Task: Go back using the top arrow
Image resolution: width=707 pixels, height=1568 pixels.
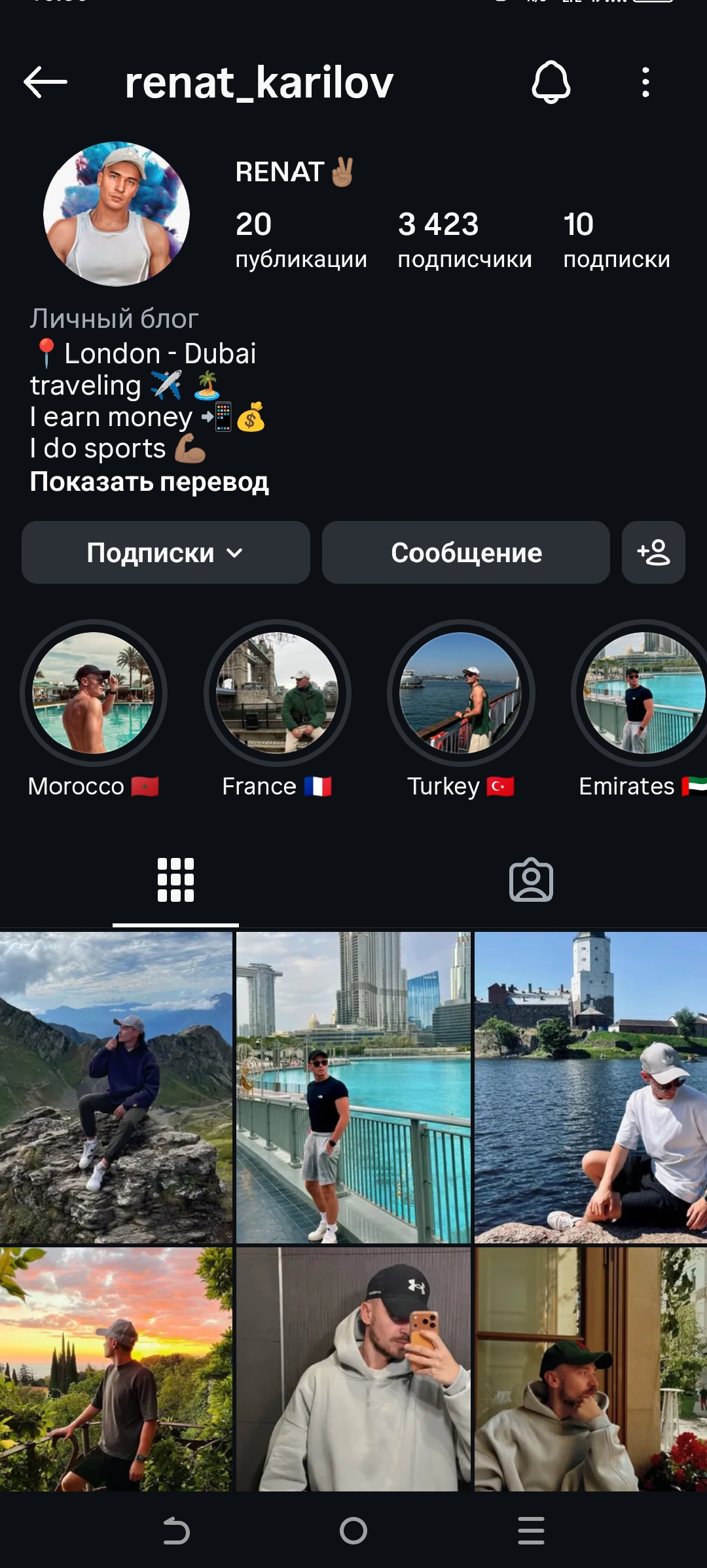Action: click(x=45, y=82)
